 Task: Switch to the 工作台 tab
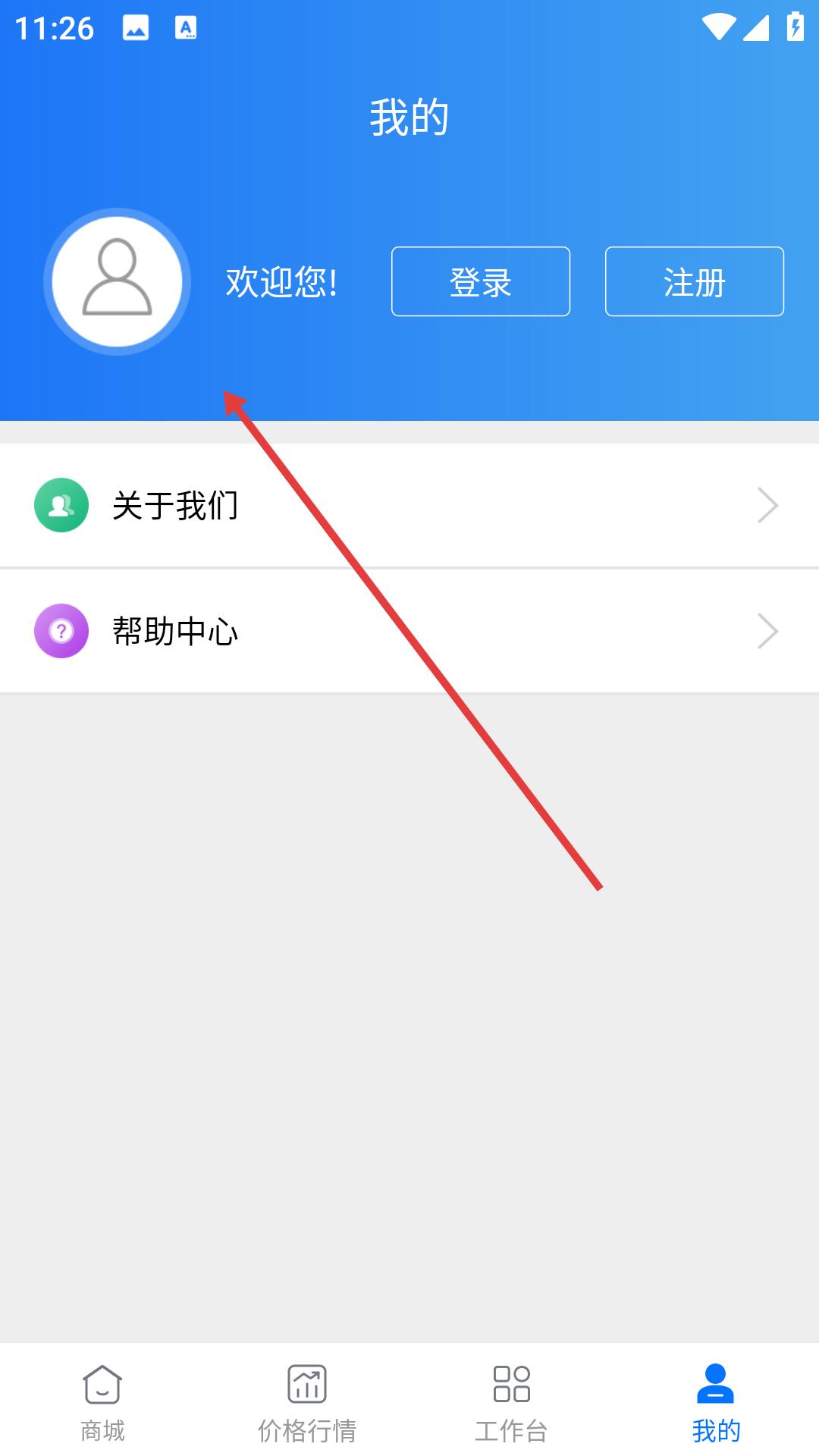pyautogui.click(x=512, y=1404)
